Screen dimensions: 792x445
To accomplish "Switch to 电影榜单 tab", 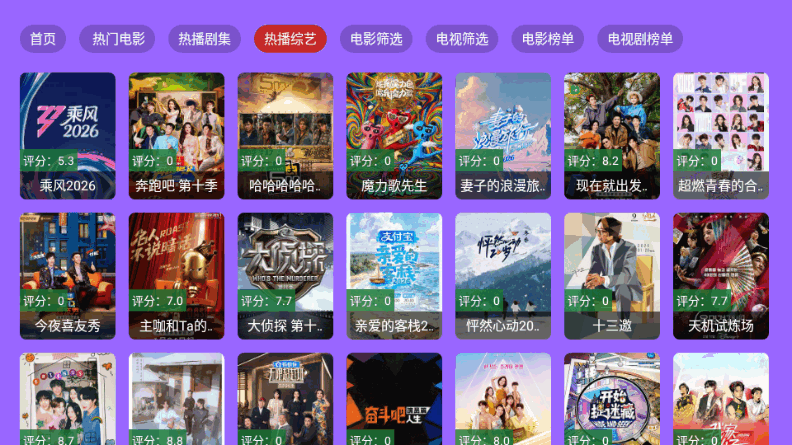I will pyautogui.click(x=548, y=39).
